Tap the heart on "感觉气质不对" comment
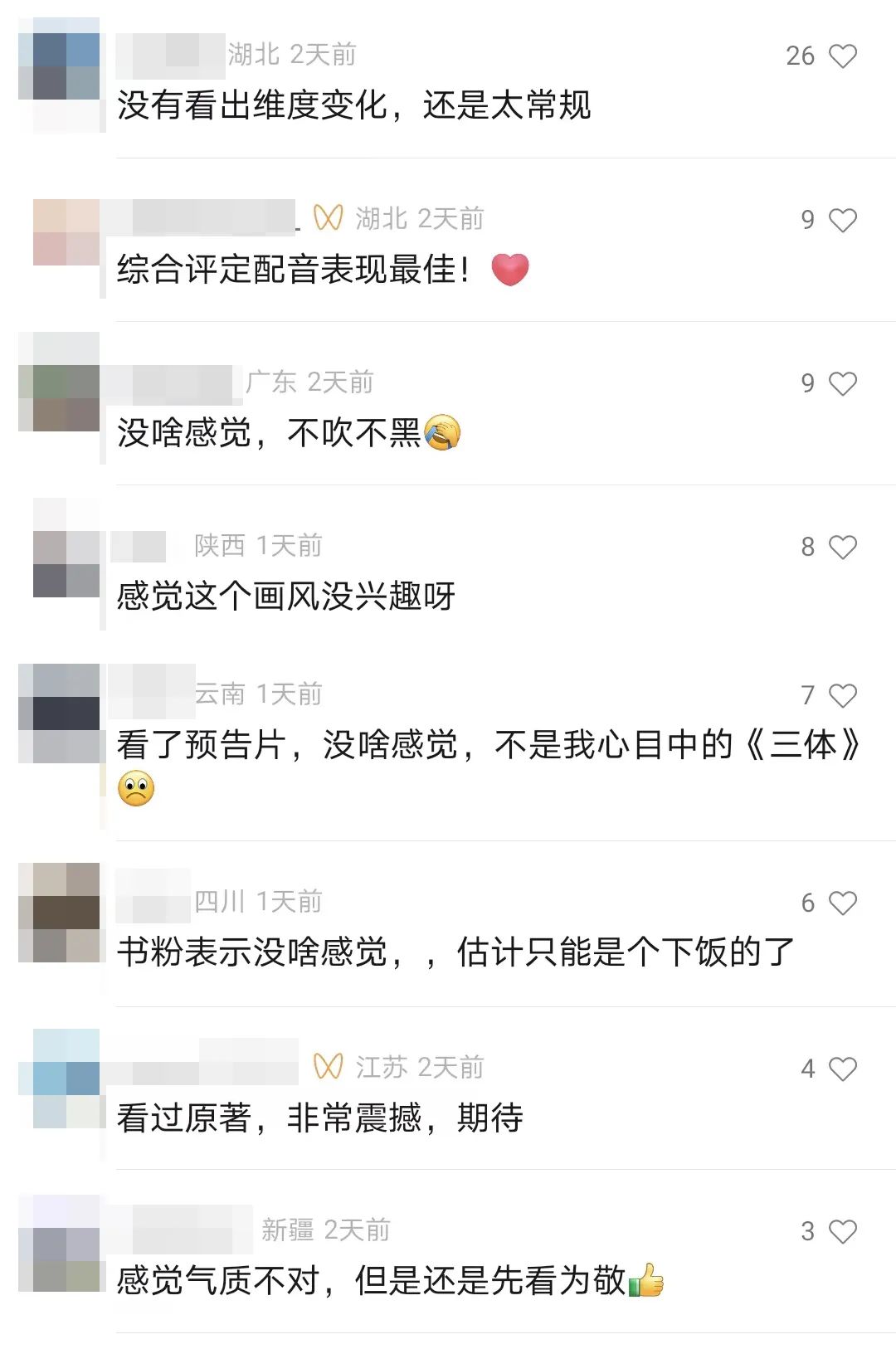Viewport: 896px width, 1349px height. pos(843,1232)
